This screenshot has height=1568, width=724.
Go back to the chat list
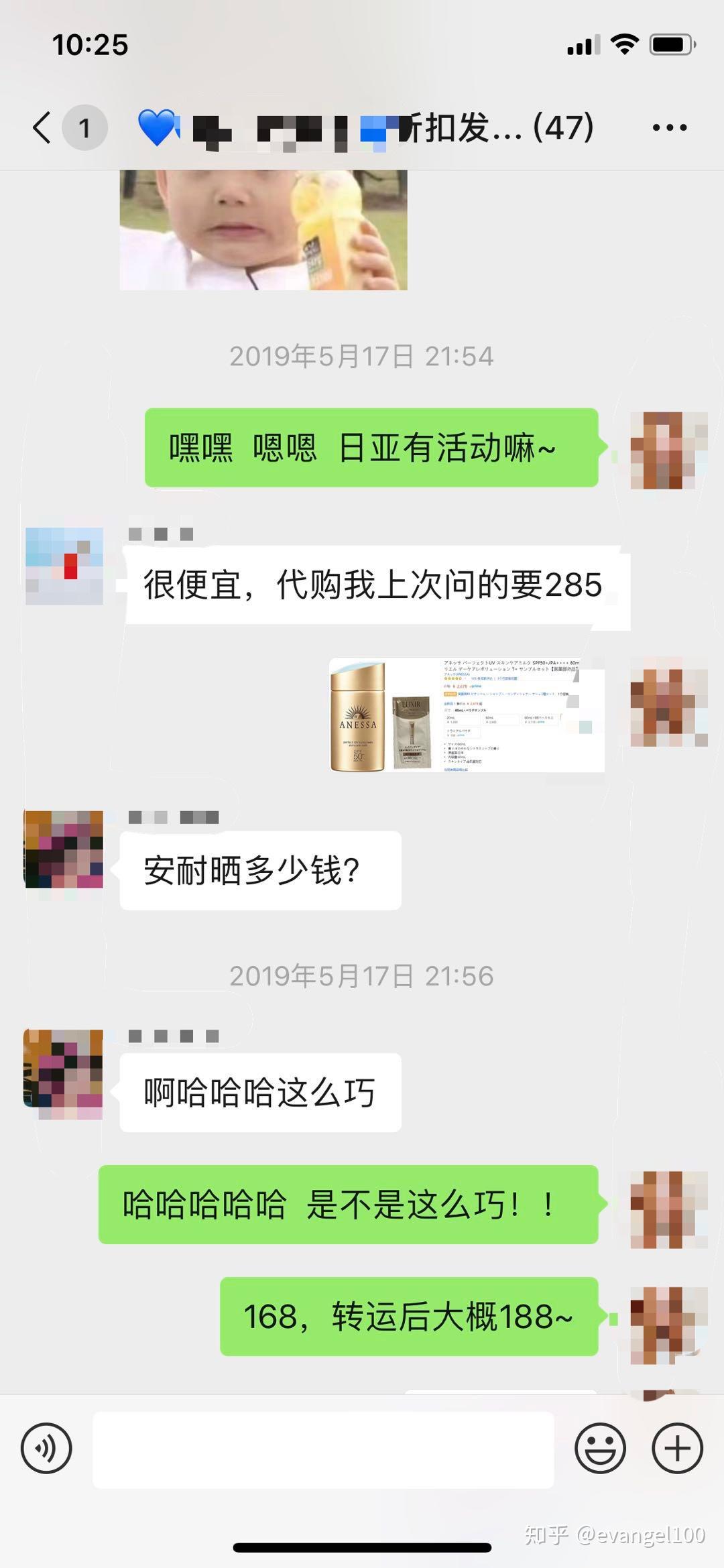tap(42, 127)
